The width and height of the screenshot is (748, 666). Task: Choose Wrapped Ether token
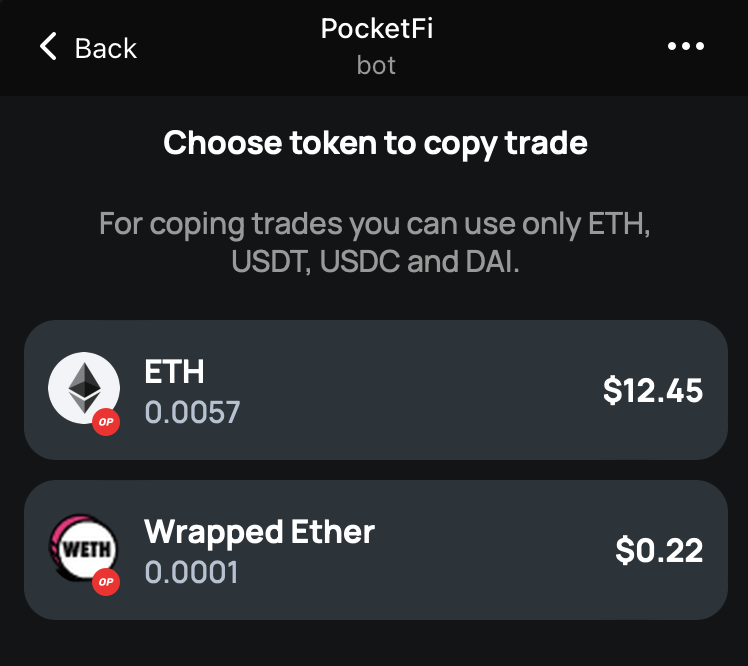tap(375, 550)
